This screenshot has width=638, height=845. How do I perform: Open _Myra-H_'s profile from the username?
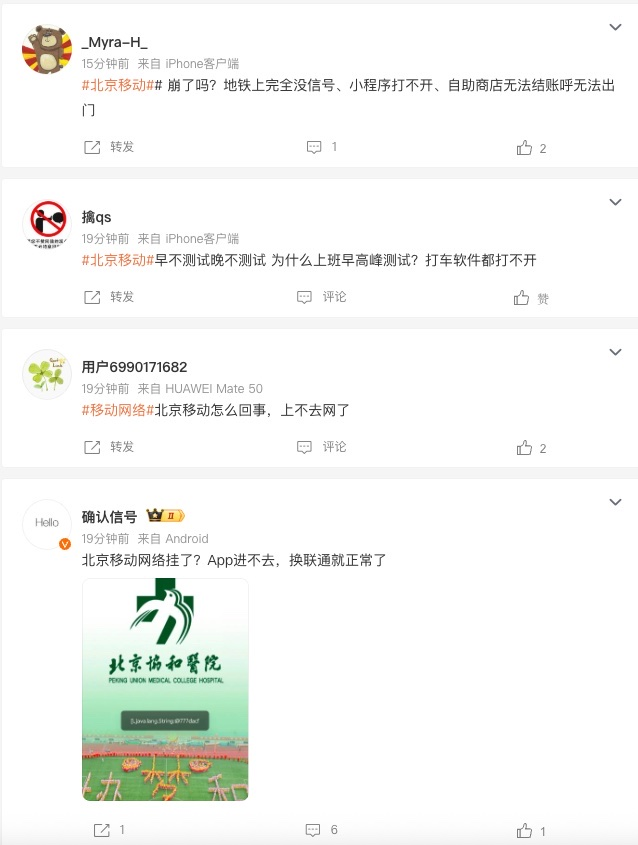click(x=114, y=43)
